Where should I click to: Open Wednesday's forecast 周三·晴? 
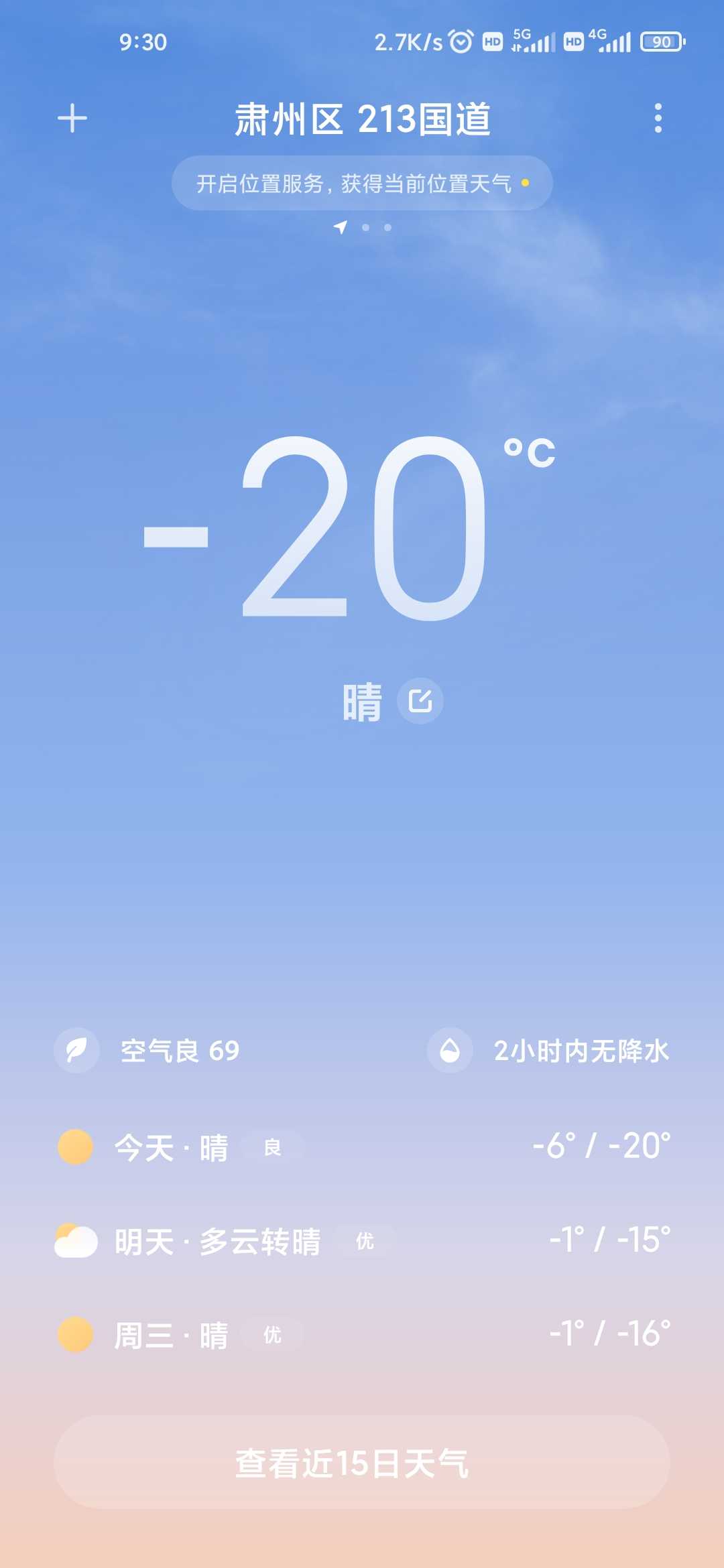coord(362,1334)
